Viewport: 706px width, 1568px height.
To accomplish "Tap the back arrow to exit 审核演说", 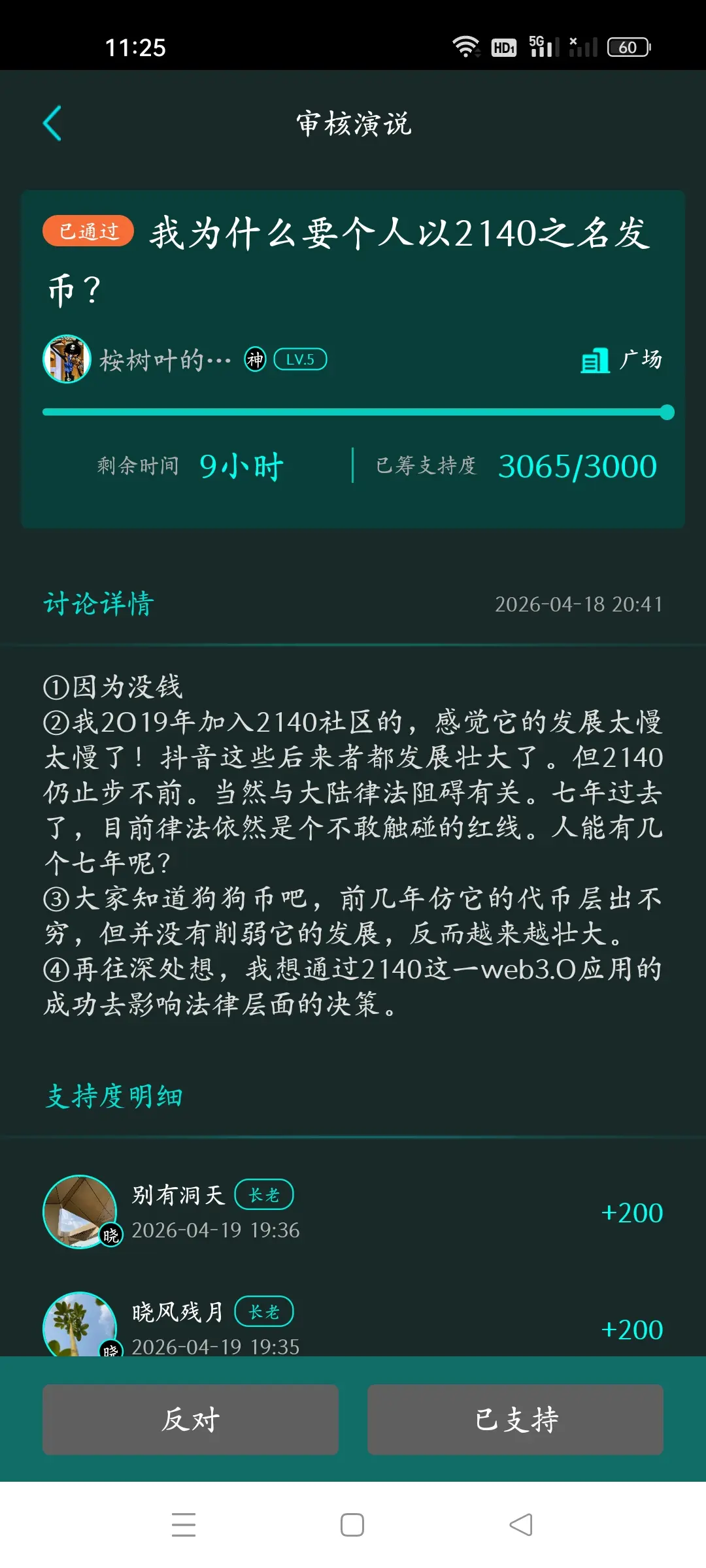I will pyautogui.click(x=52, y=123).
